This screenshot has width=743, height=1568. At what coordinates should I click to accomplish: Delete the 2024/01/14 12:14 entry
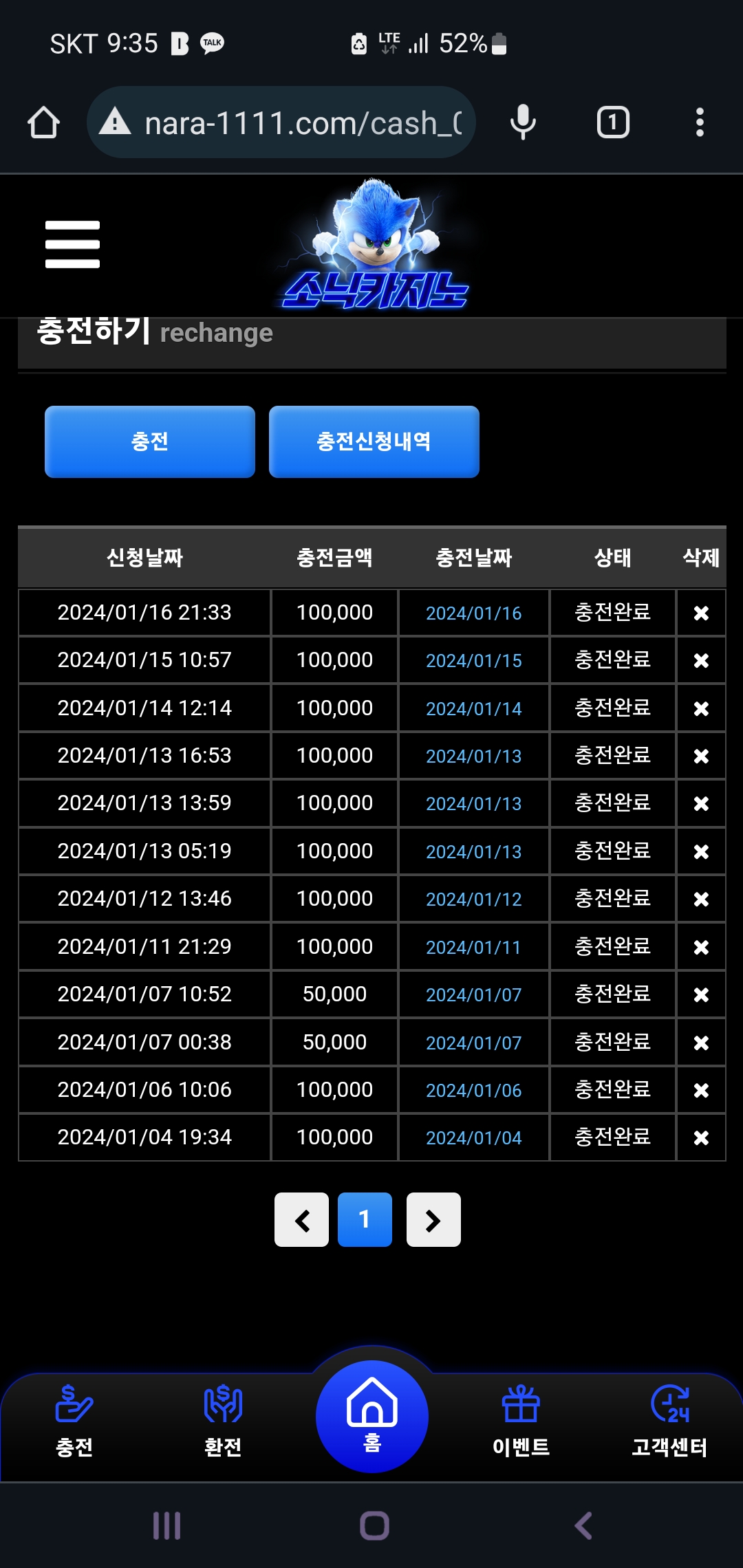tap(701, 708)
